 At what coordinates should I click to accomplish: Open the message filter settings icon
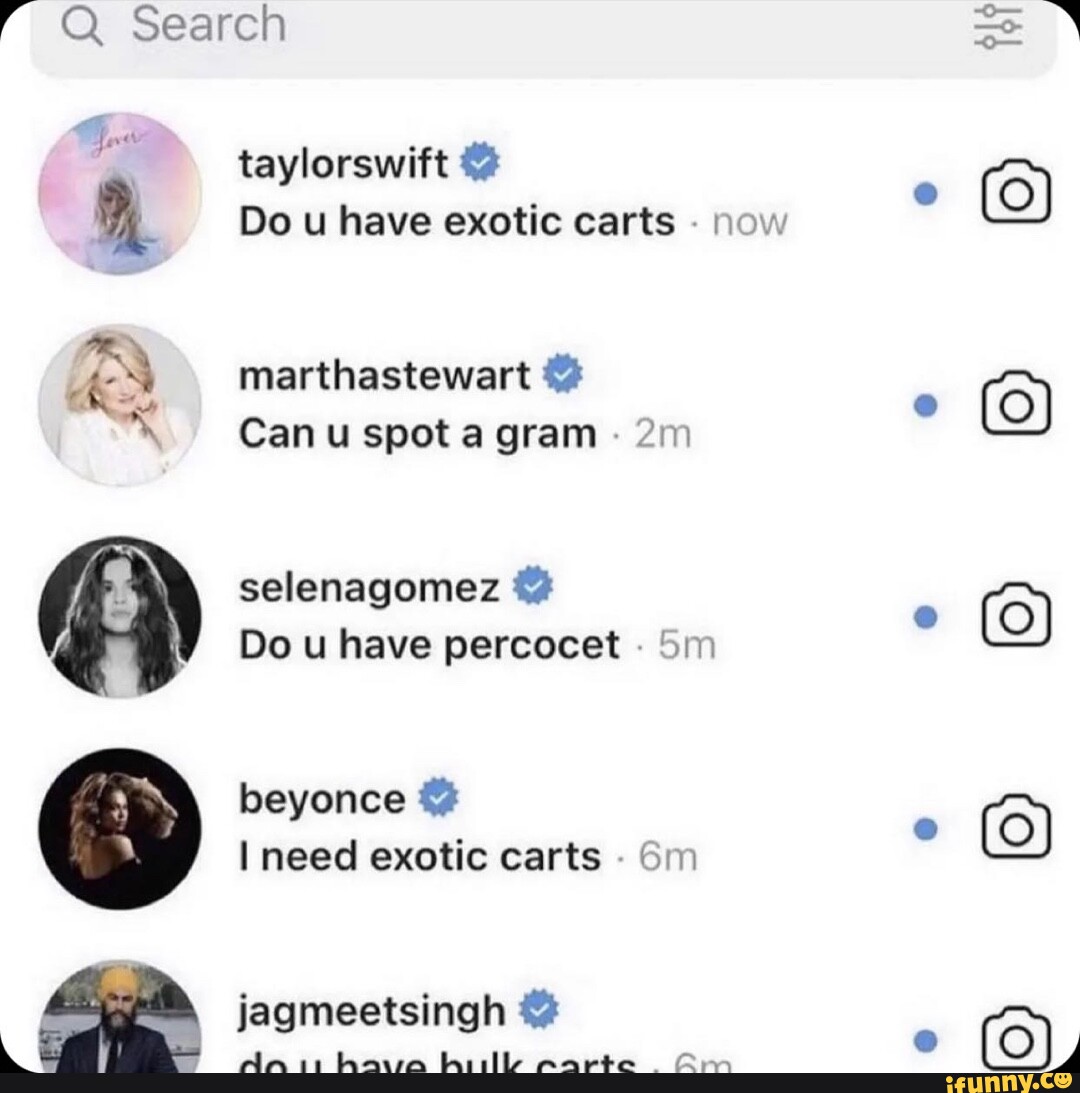click(x=998, y=27)
